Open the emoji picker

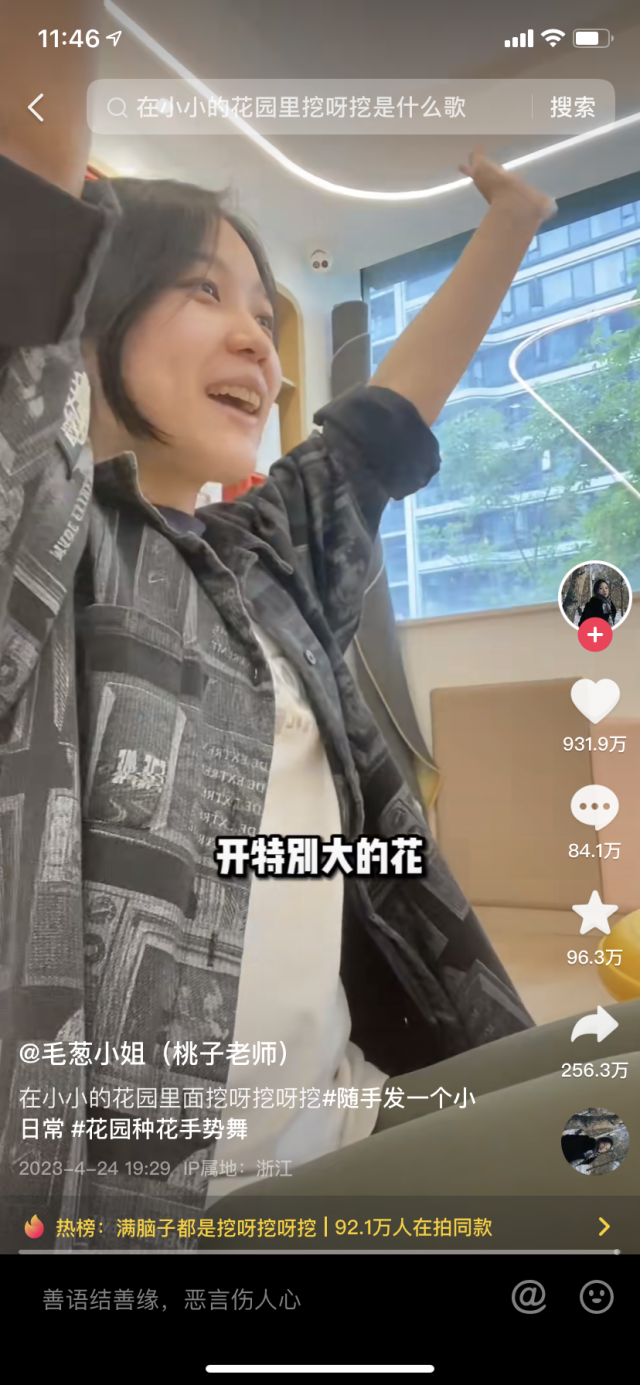[x=597, y=1297]
